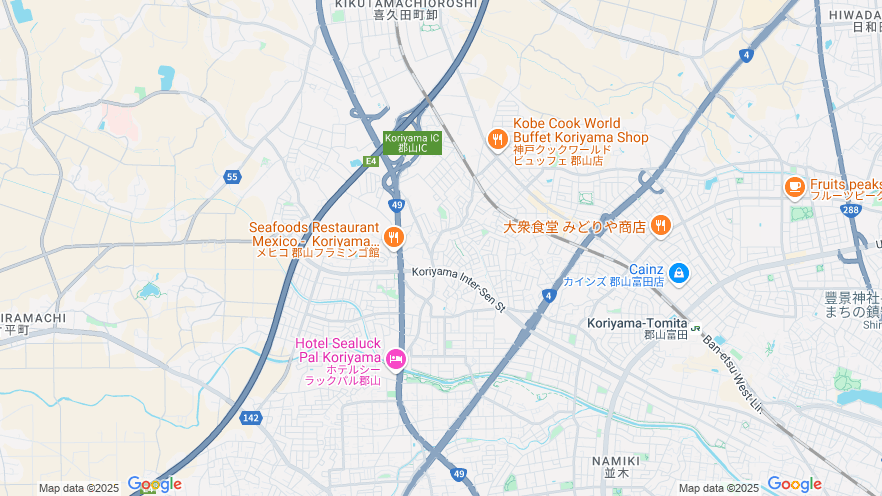Tap the 大衆食堂 みどりや商店 restaurant marker

(x=660, y=227)
